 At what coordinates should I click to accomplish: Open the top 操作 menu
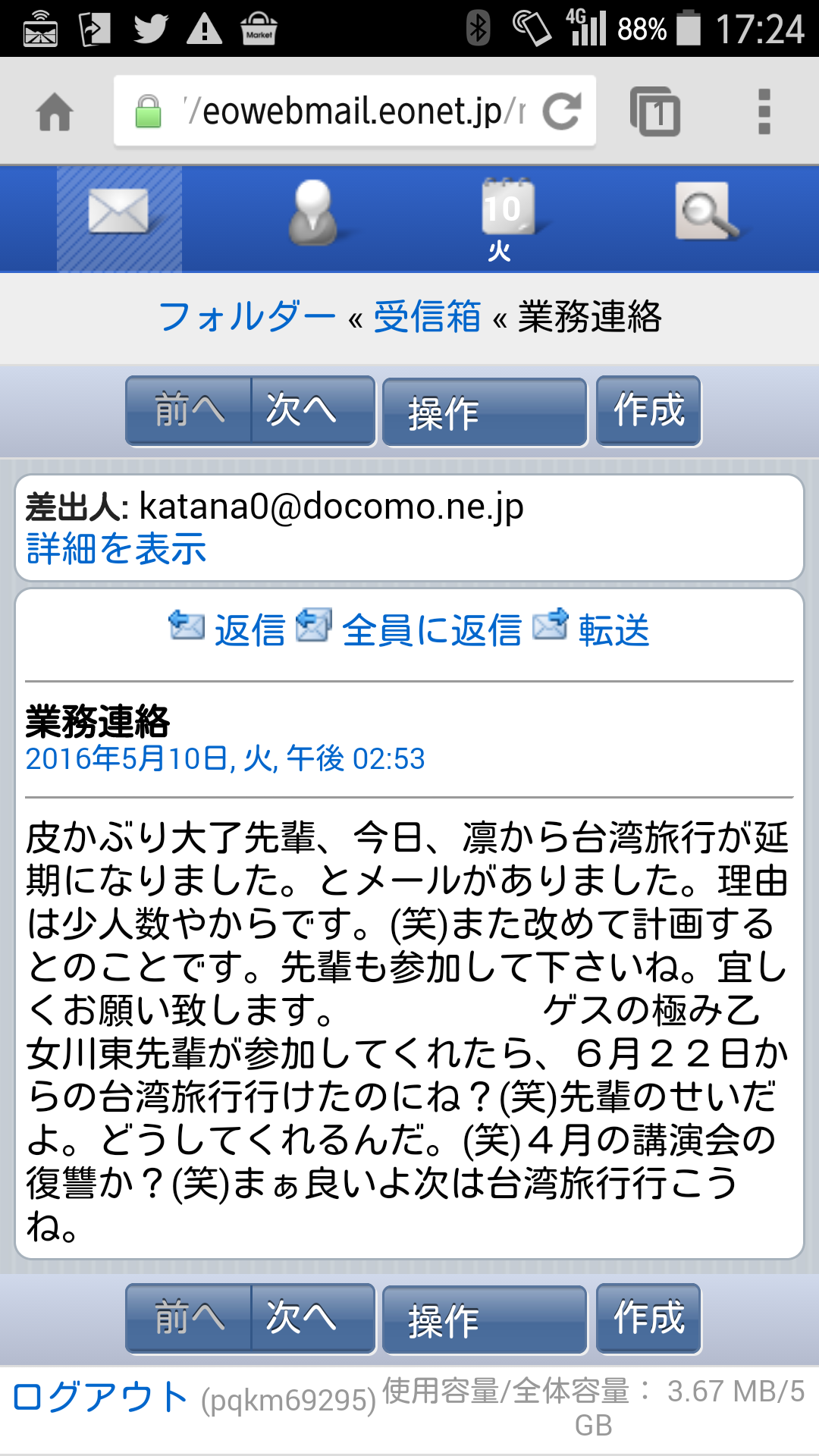coord(485,412)
